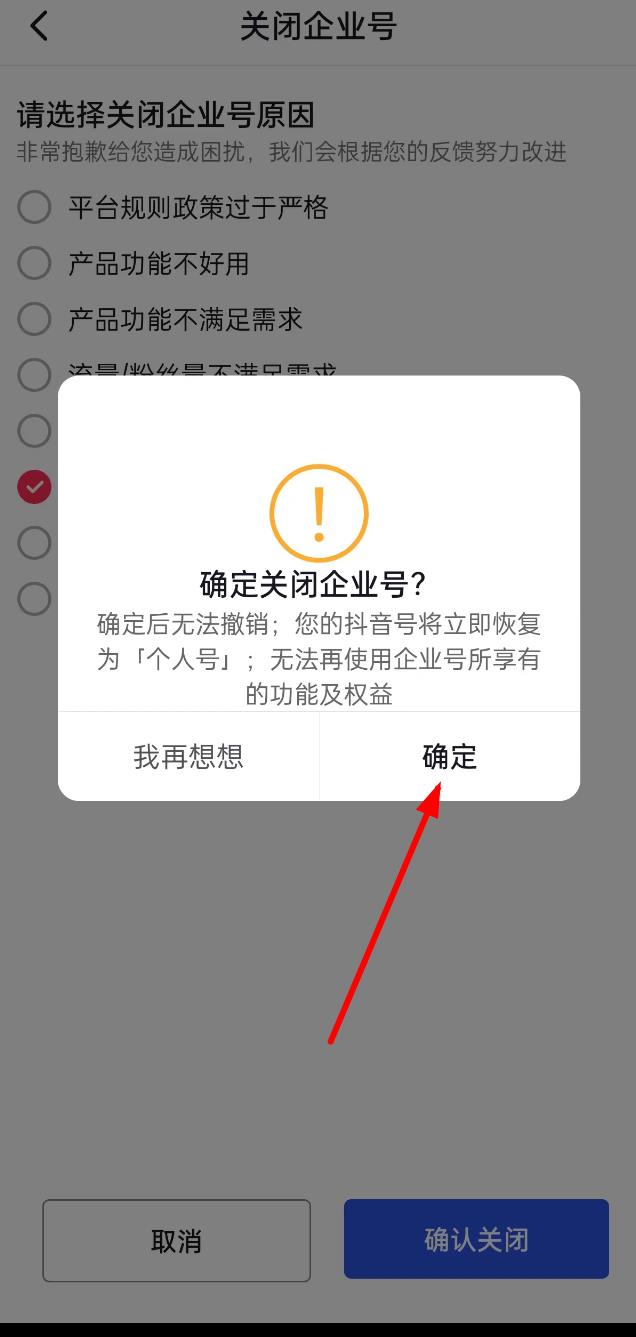636x1337 pixels.
Task: Tap the blue 确认关闭 button
Action: pos(476,1239)
